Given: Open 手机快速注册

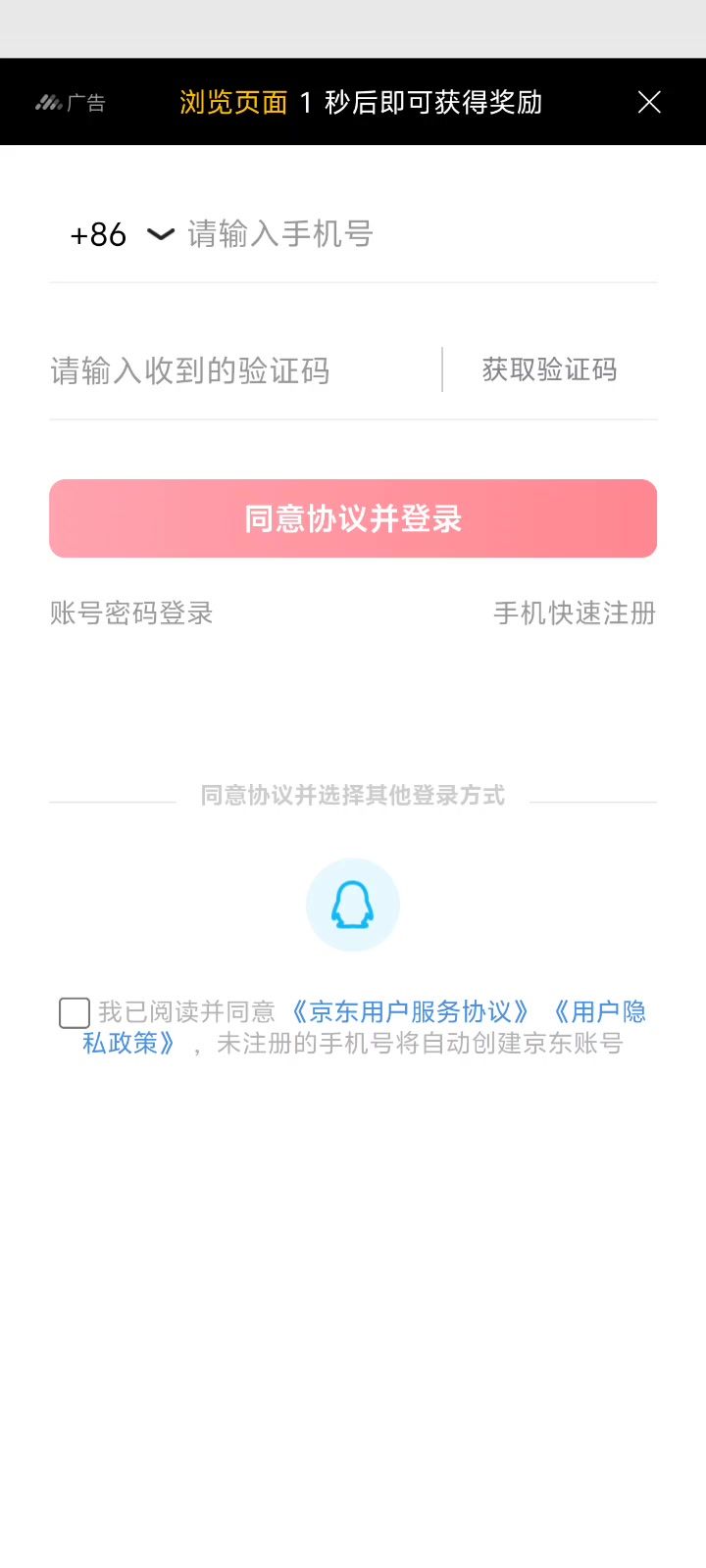Looking at the screenshot, I should click(x=575, y=613).
